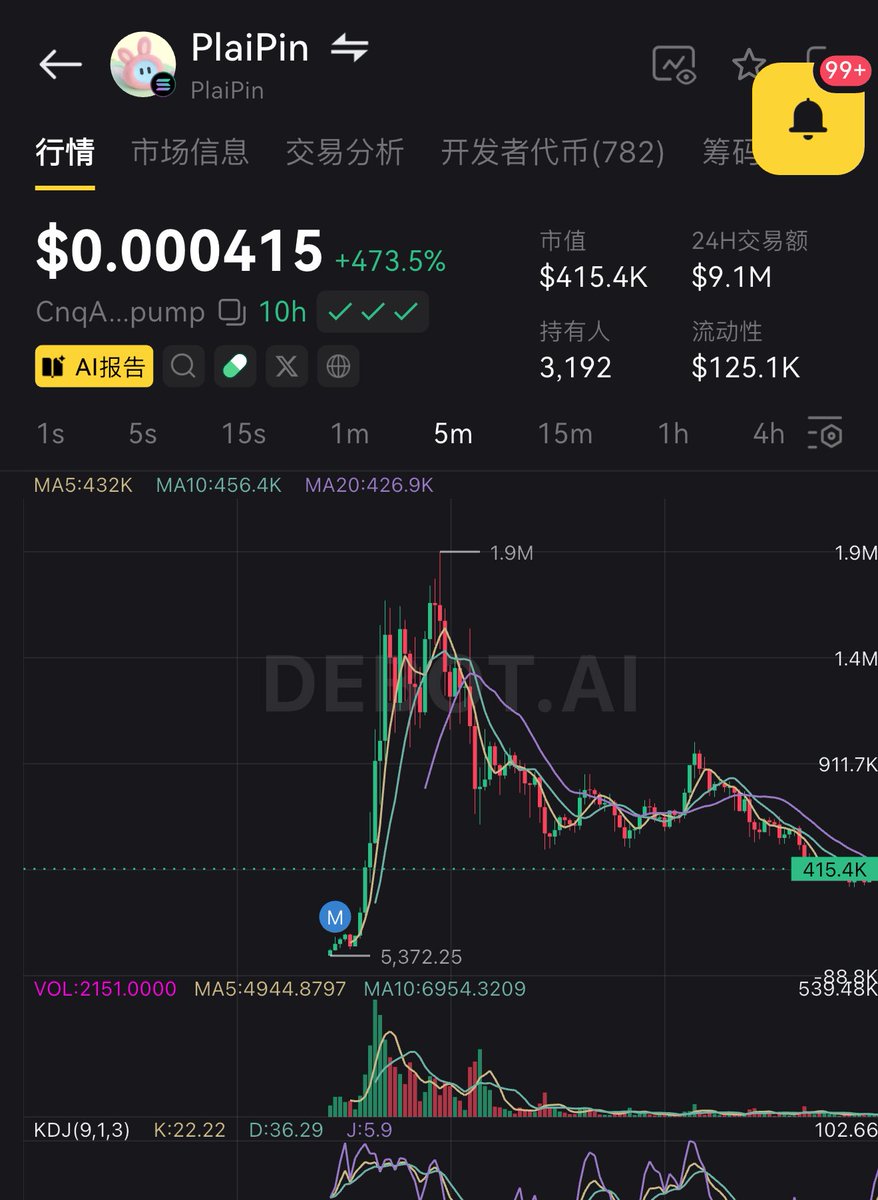The width and height of the screenshot is (878, 1200).
Task: Open the 交易分析 tab
Action: point(345,152)
